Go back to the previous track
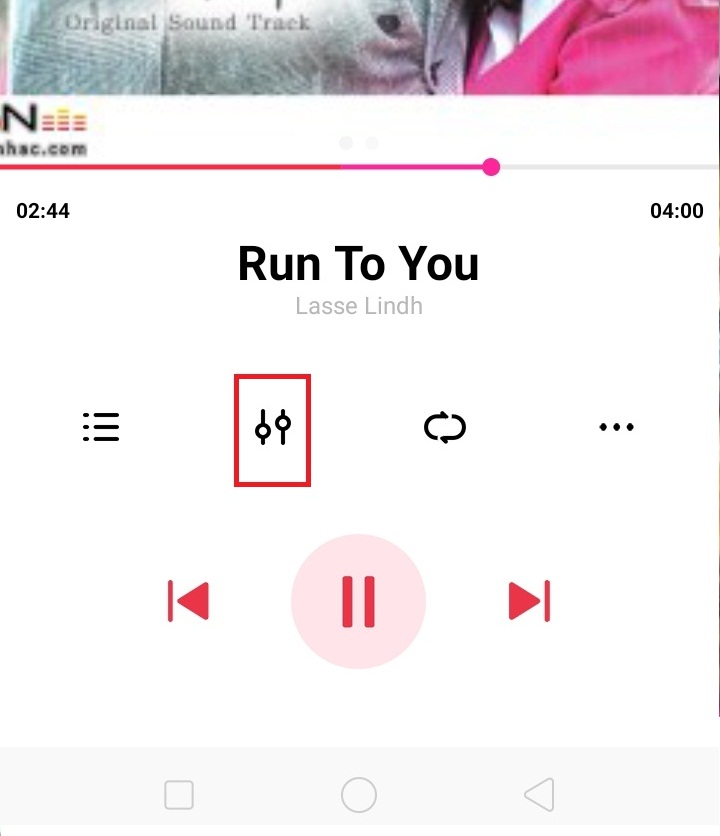The width and height of the screenshot is (720, 836). pos(188,601)
